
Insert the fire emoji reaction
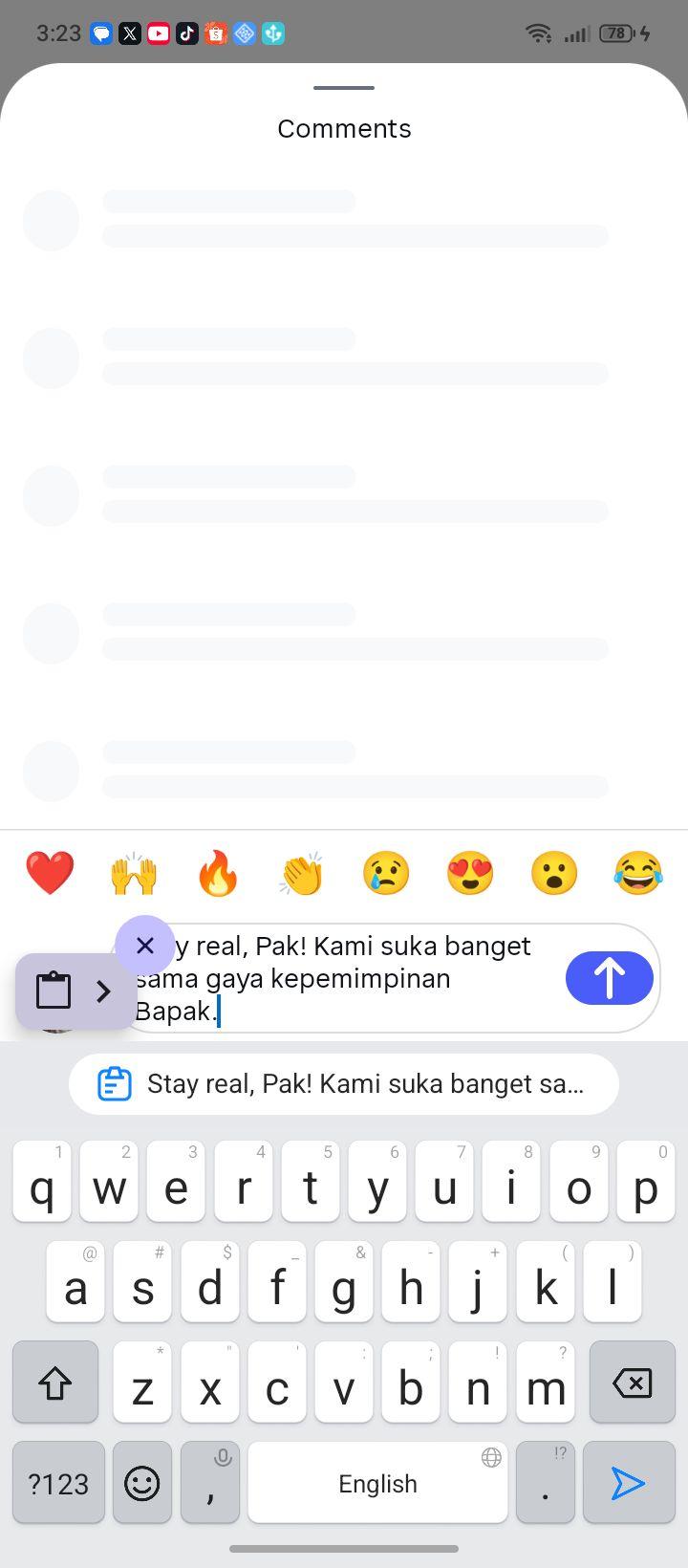pyautogui.click(x=218, y=873)
